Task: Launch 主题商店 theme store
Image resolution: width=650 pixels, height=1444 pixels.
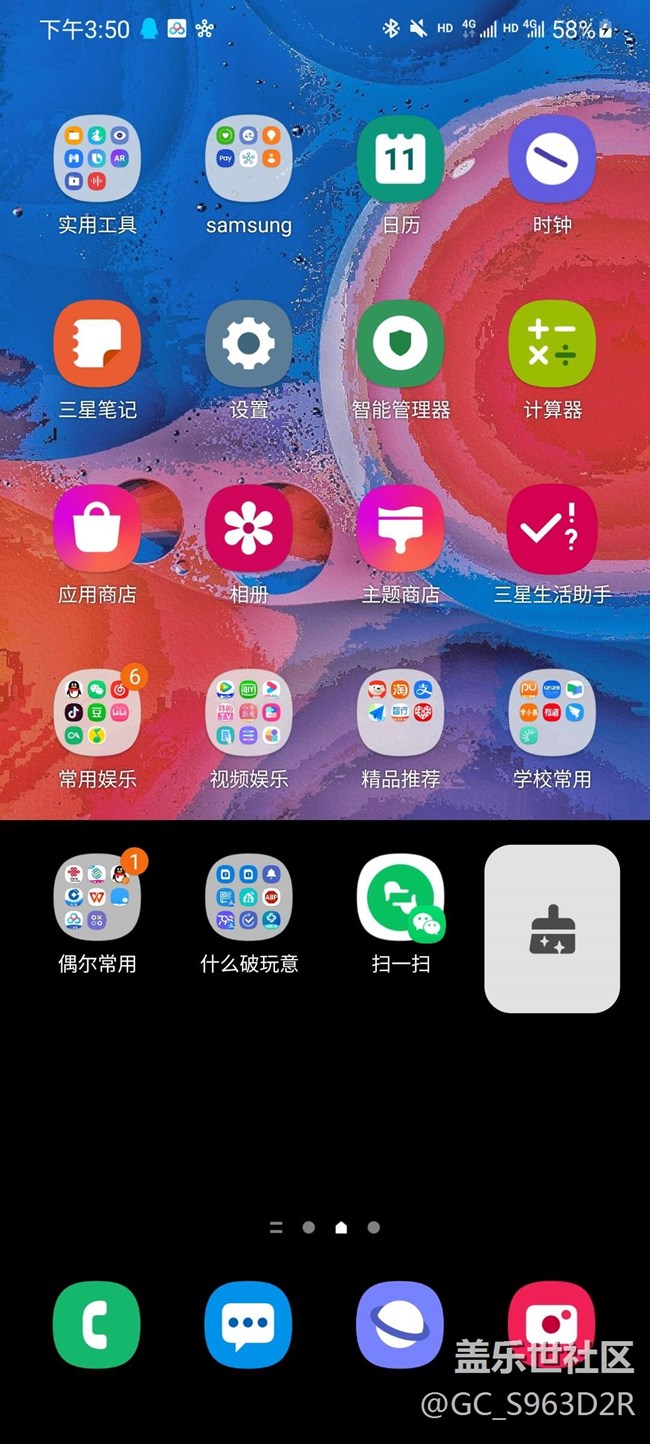Action: click(x=400, y=528)
